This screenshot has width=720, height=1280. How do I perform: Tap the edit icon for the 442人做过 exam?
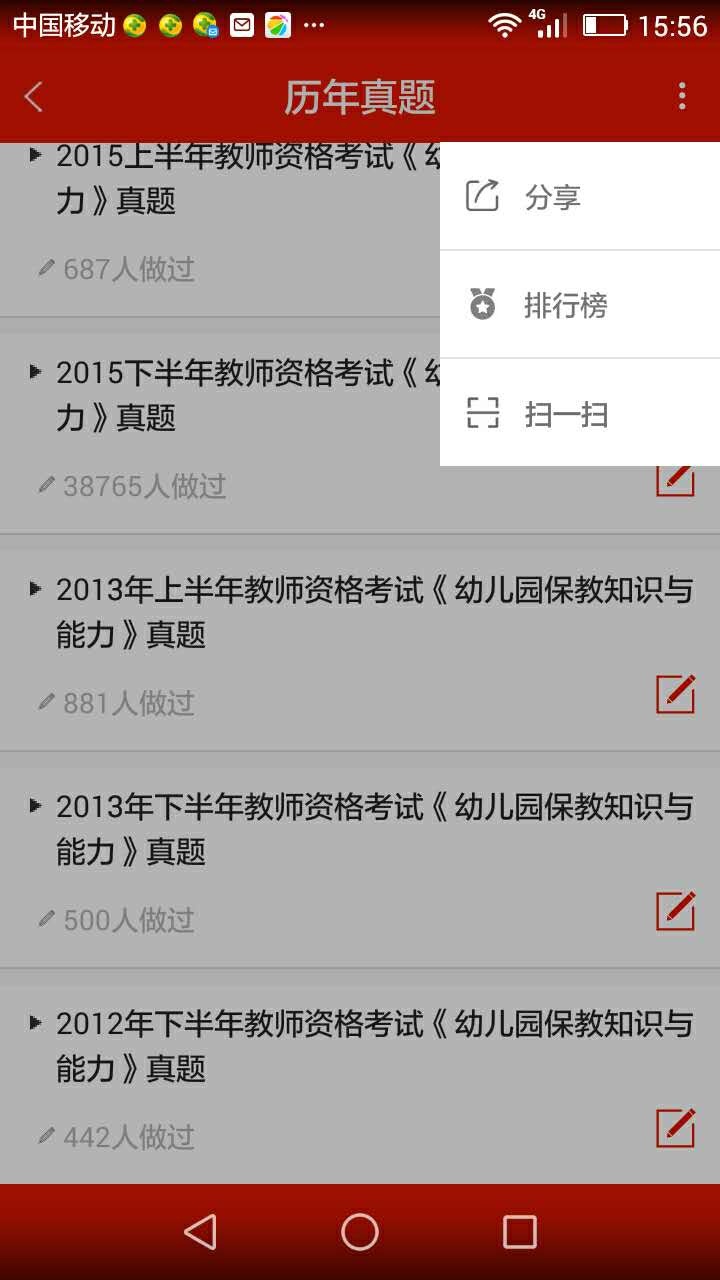(675, 1128)
